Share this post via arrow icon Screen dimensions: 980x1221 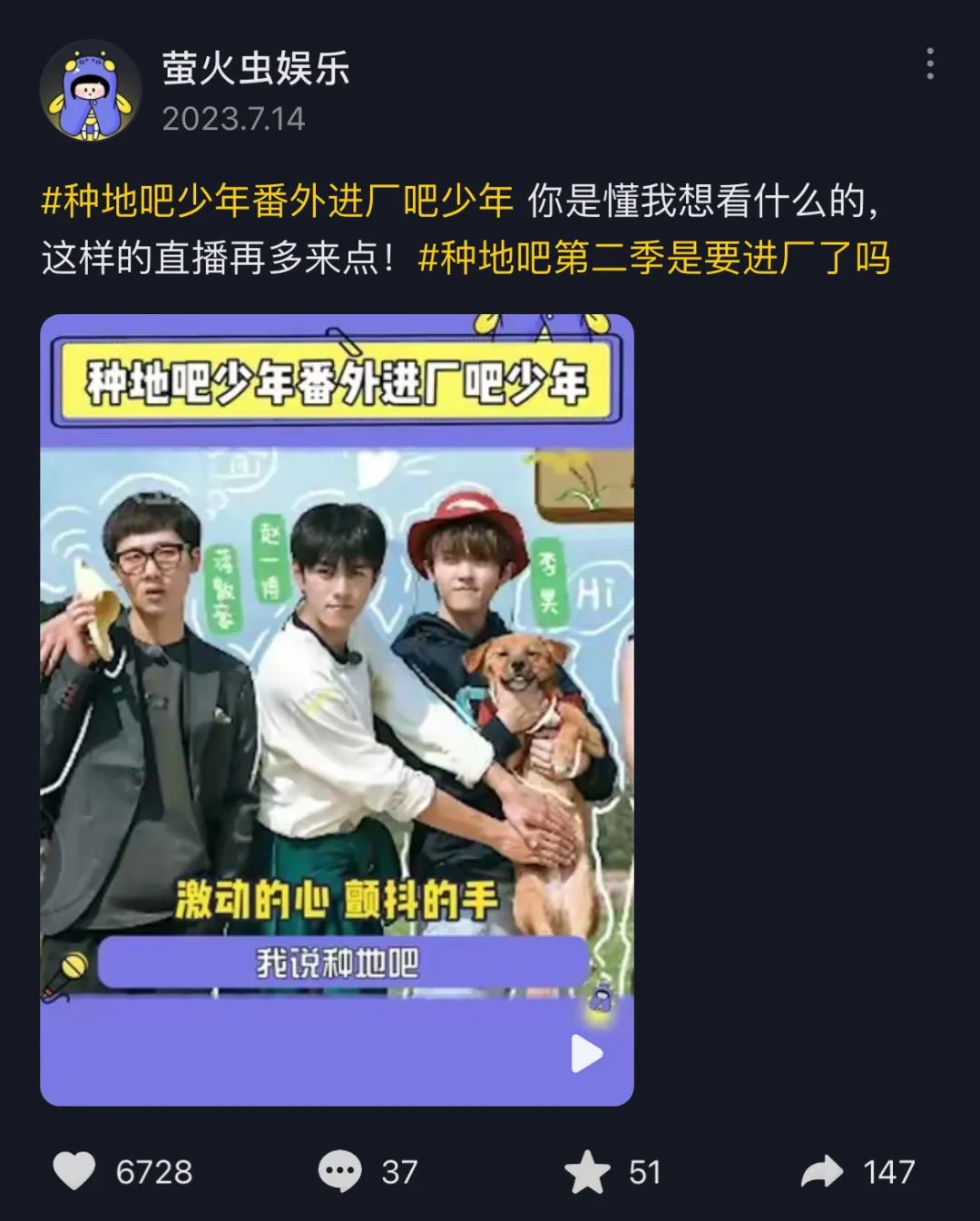[822, 1171]
